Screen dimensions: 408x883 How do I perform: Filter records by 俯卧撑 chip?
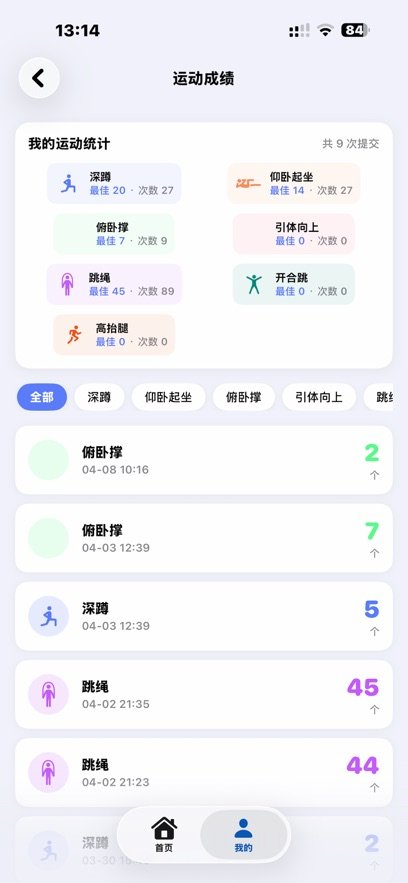pyautogui.click(x=244, y=397)
